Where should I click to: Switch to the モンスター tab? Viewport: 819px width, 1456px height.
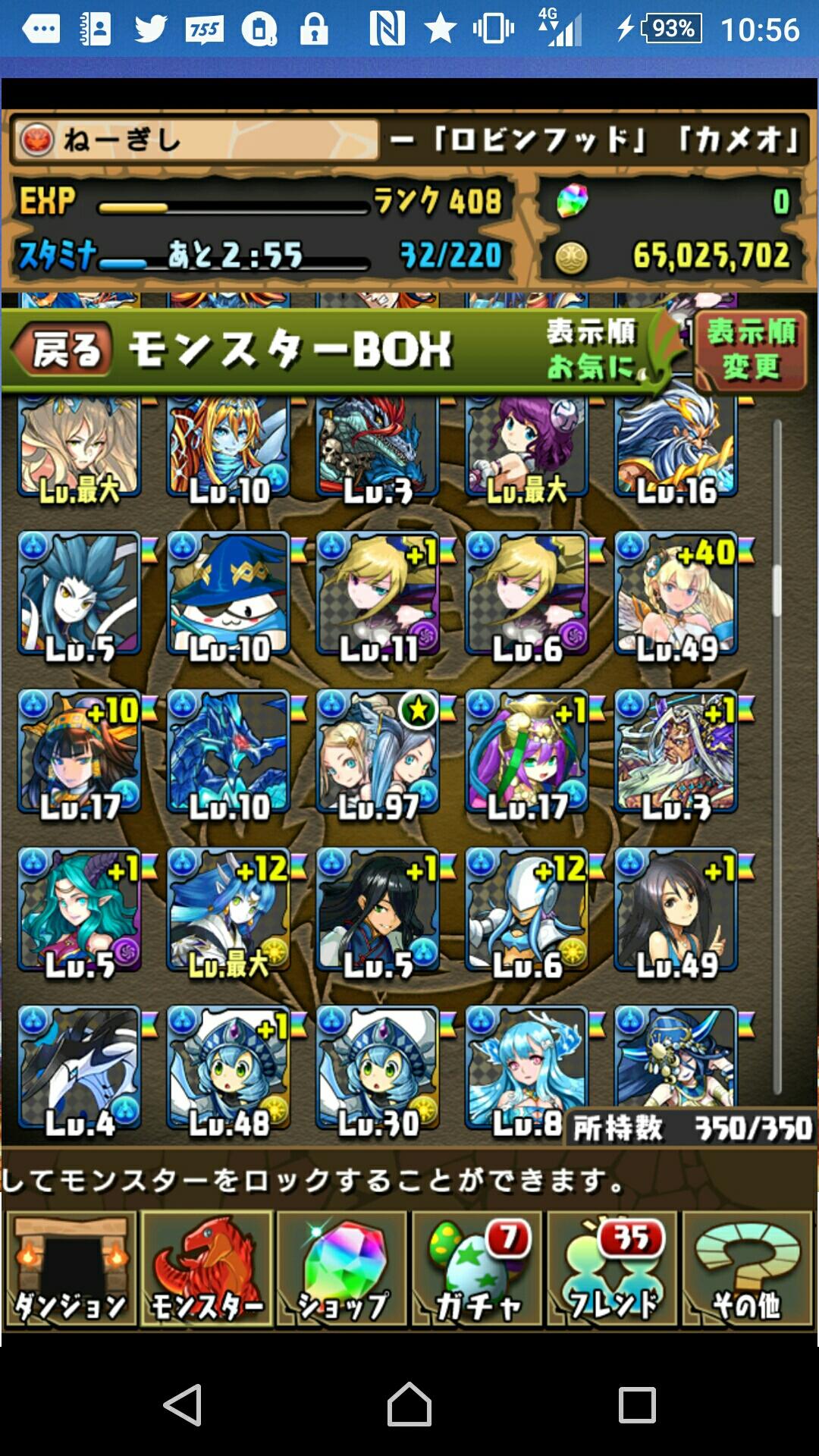point(206,1269)
